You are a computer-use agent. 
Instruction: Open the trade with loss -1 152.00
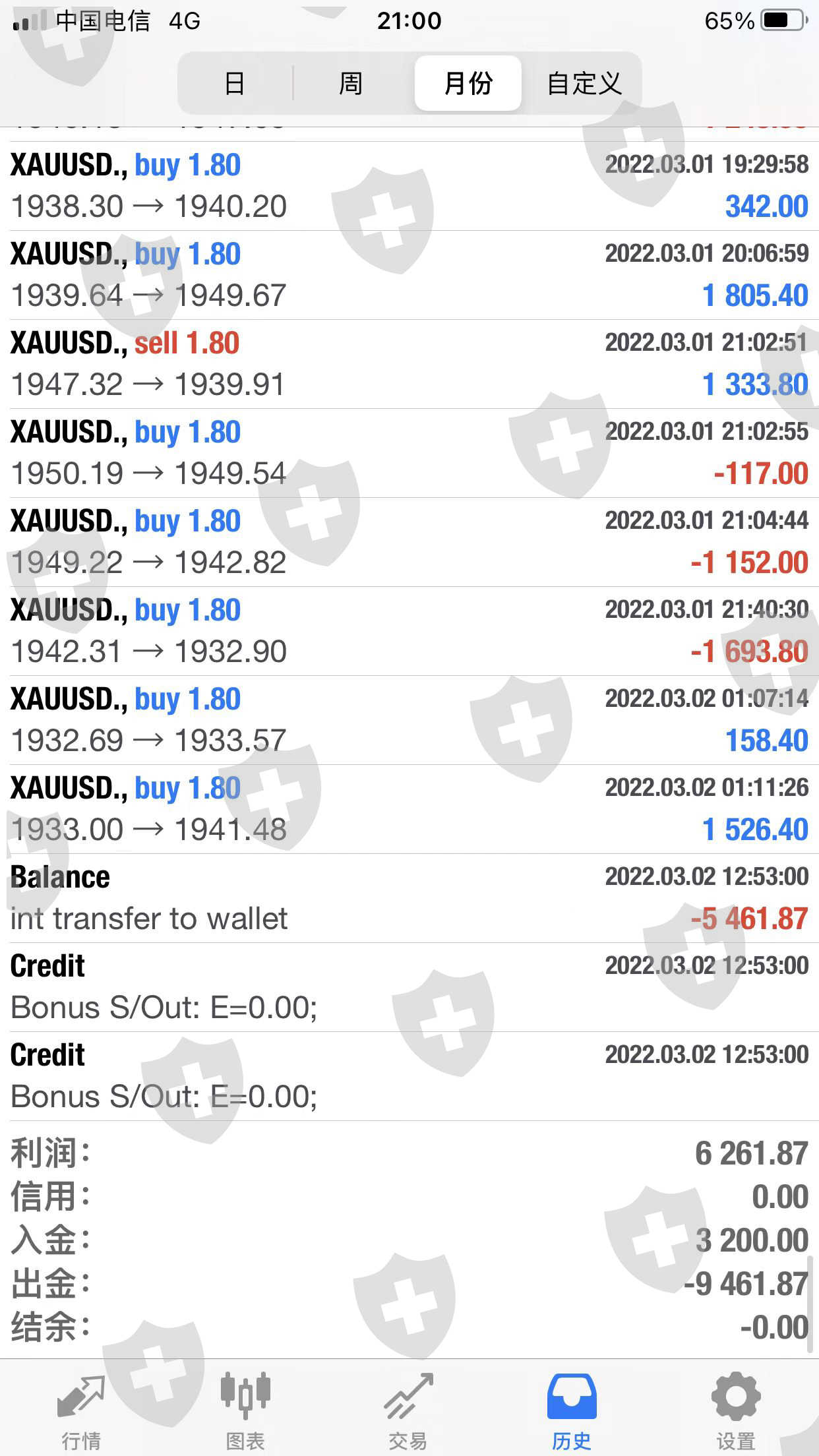[x=409, y=542]
